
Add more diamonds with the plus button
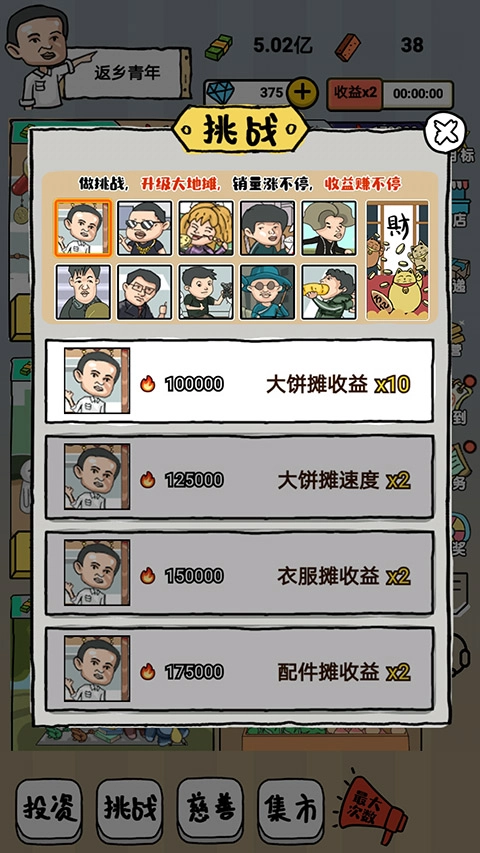302,93
